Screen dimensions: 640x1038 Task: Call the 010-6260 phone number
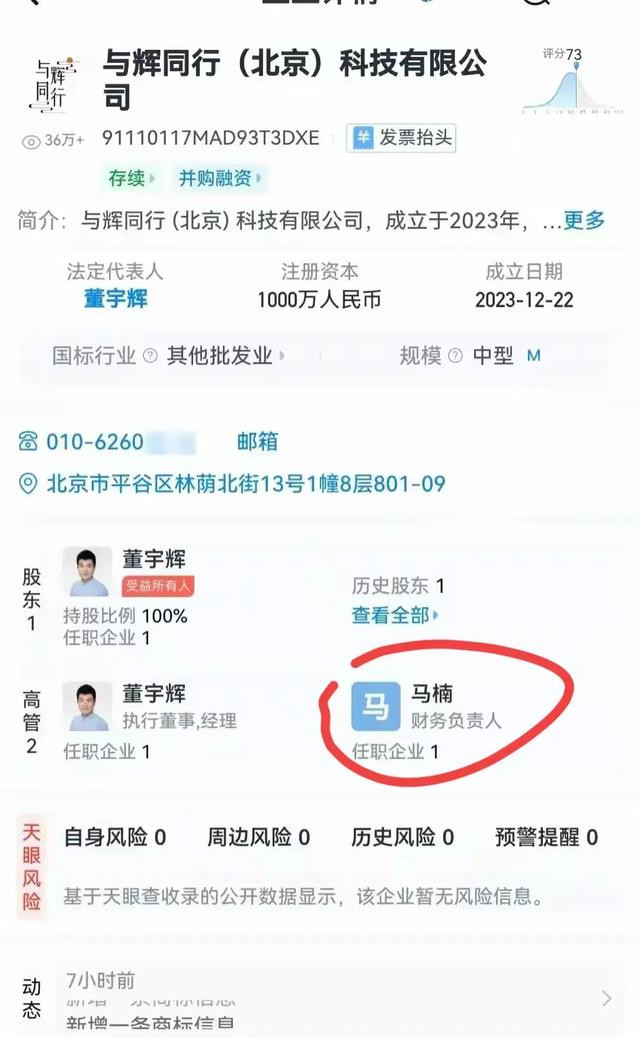(107, 442)
